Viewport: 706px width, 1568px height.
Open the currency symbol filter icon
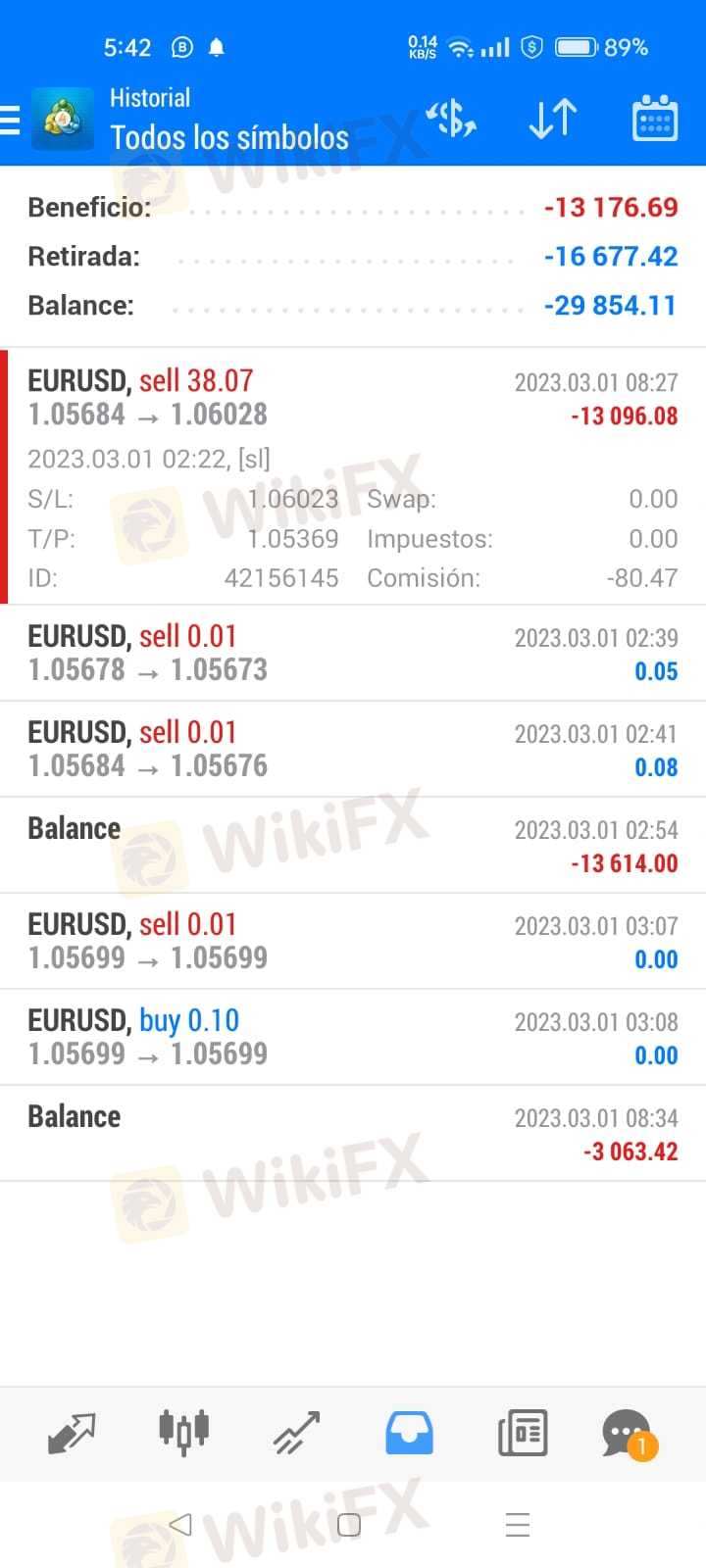[451, 120]
